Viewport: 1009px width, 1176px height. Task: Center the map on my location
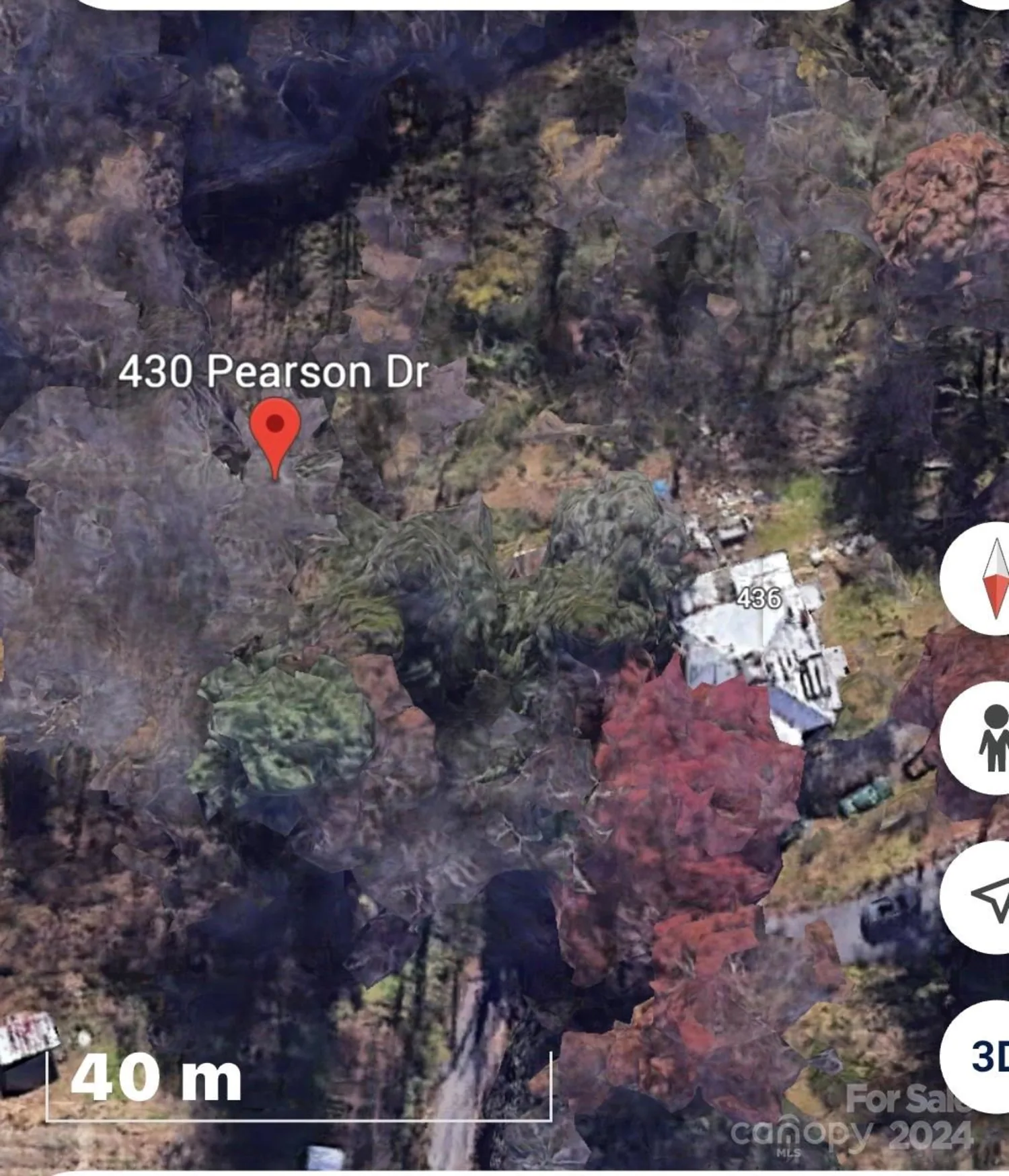(x=987, y=897)
